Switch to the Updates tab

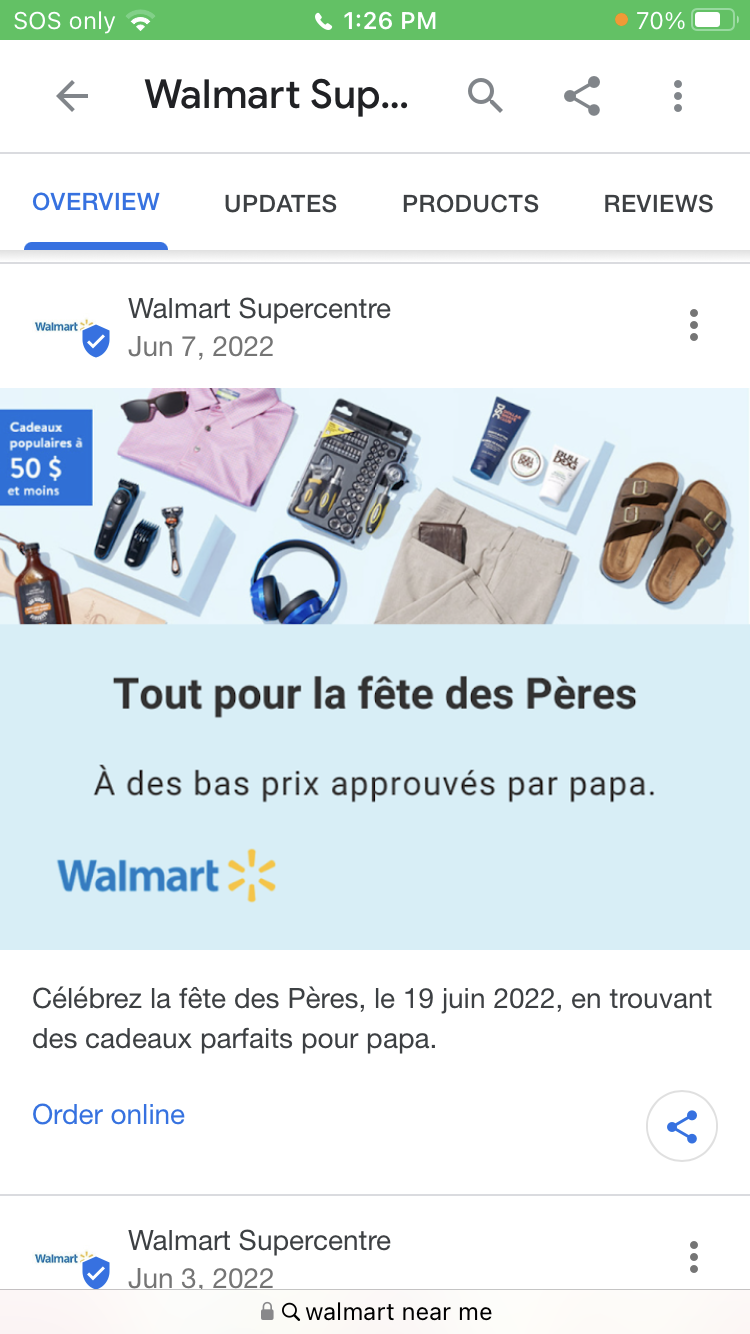point(280,204)
